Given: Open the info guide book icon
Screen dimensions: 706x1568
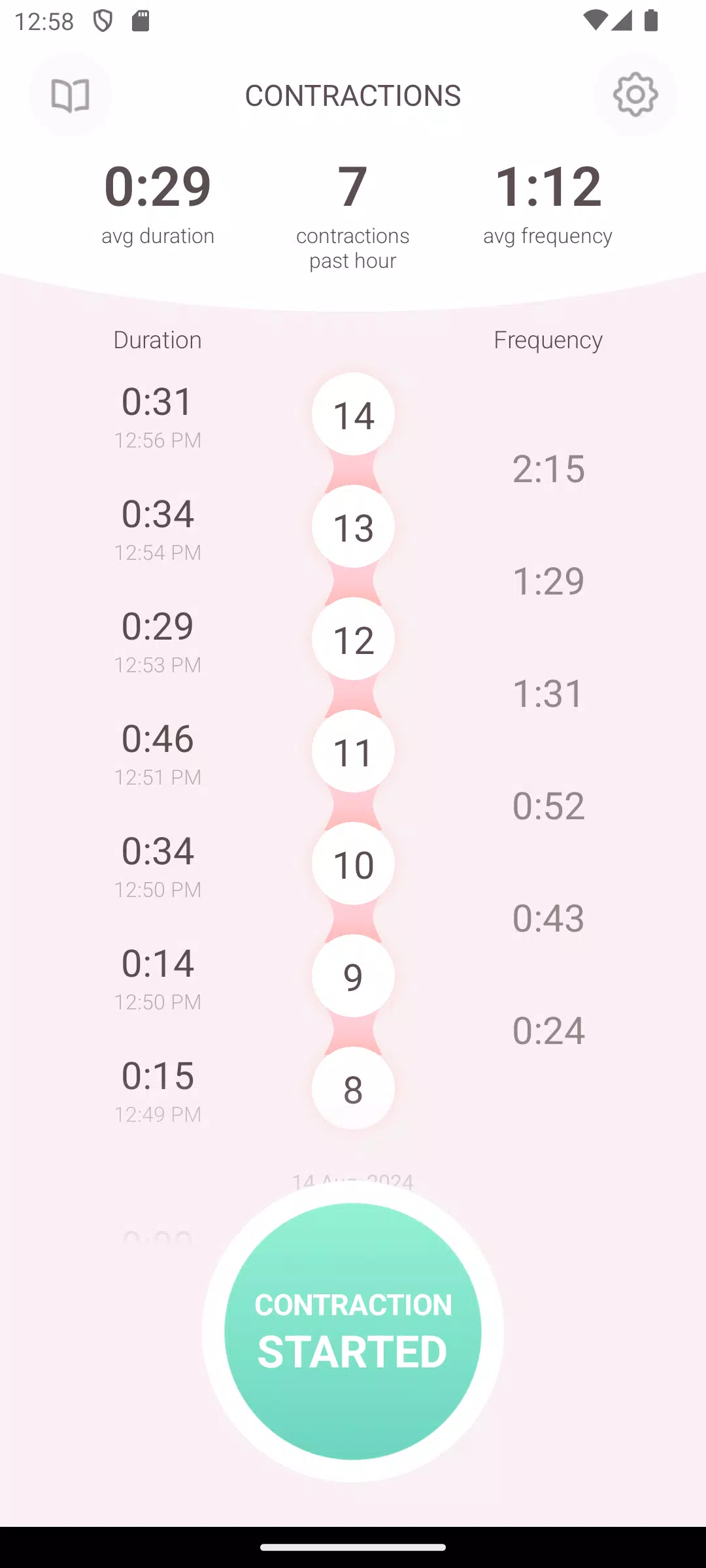Looking at the screenshot, I should (71, 94).
